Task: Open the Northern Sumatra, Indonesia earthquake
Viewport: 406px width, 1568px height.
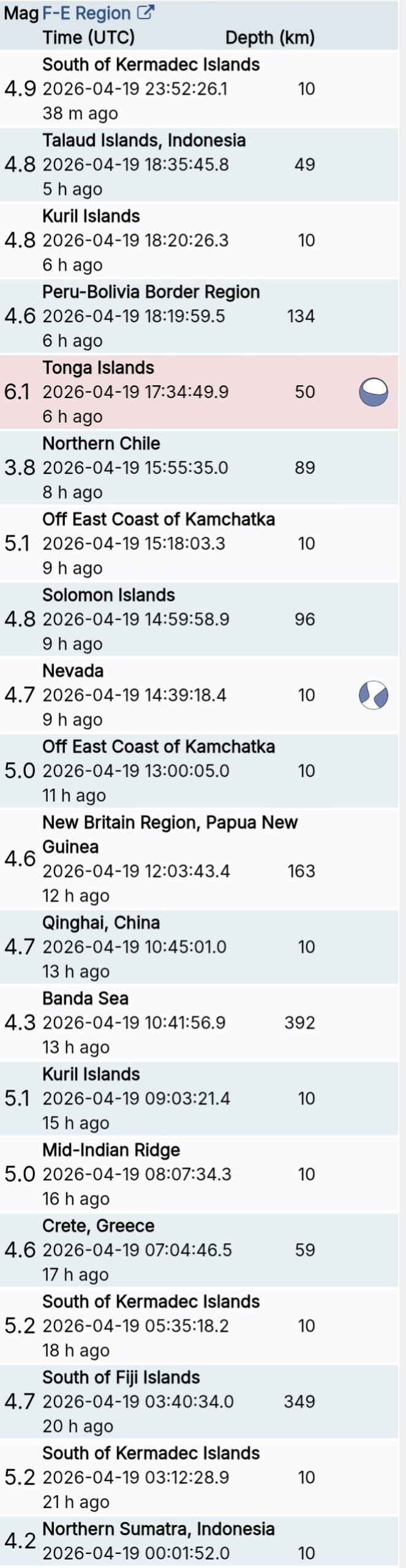Action: (158, 1529)
